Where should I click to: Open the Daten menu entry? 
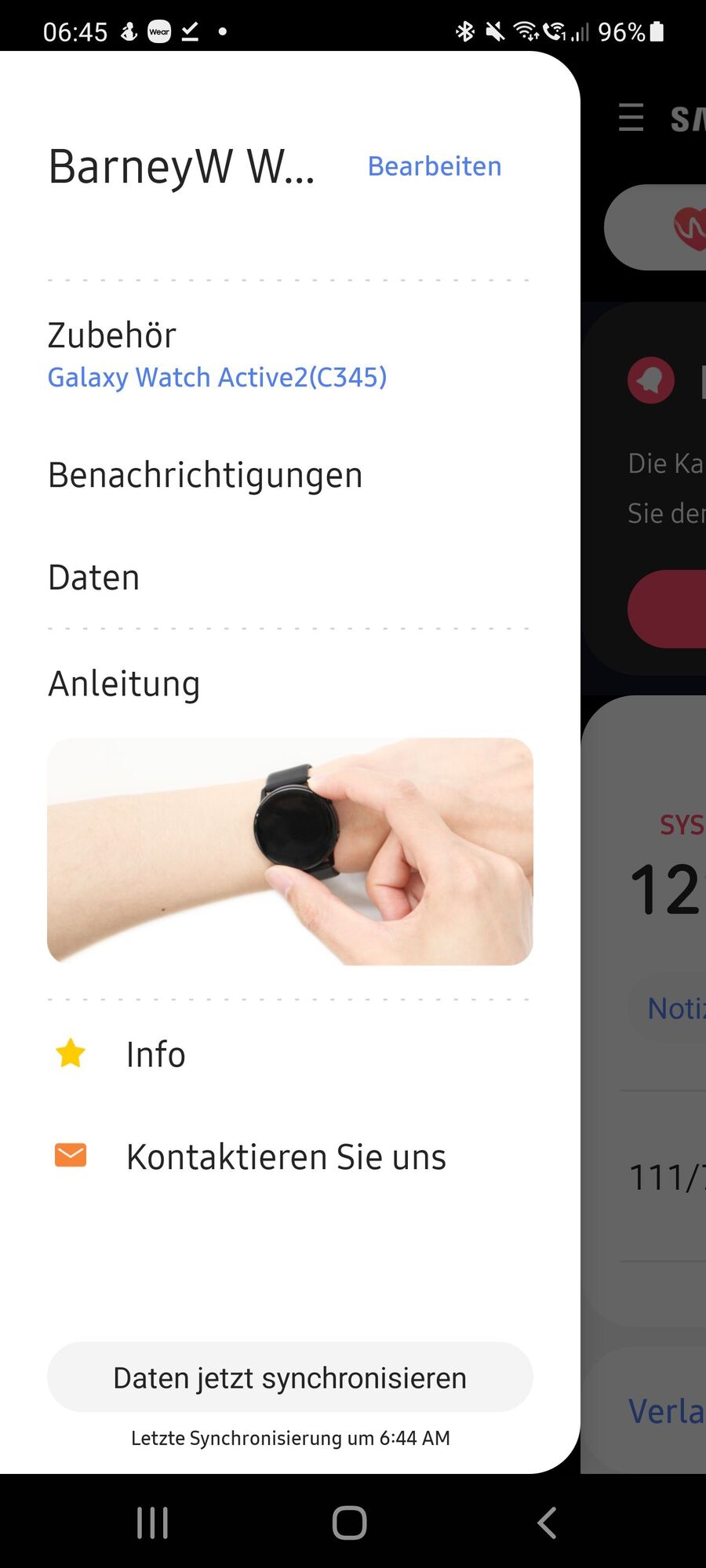tap(94, 578)
